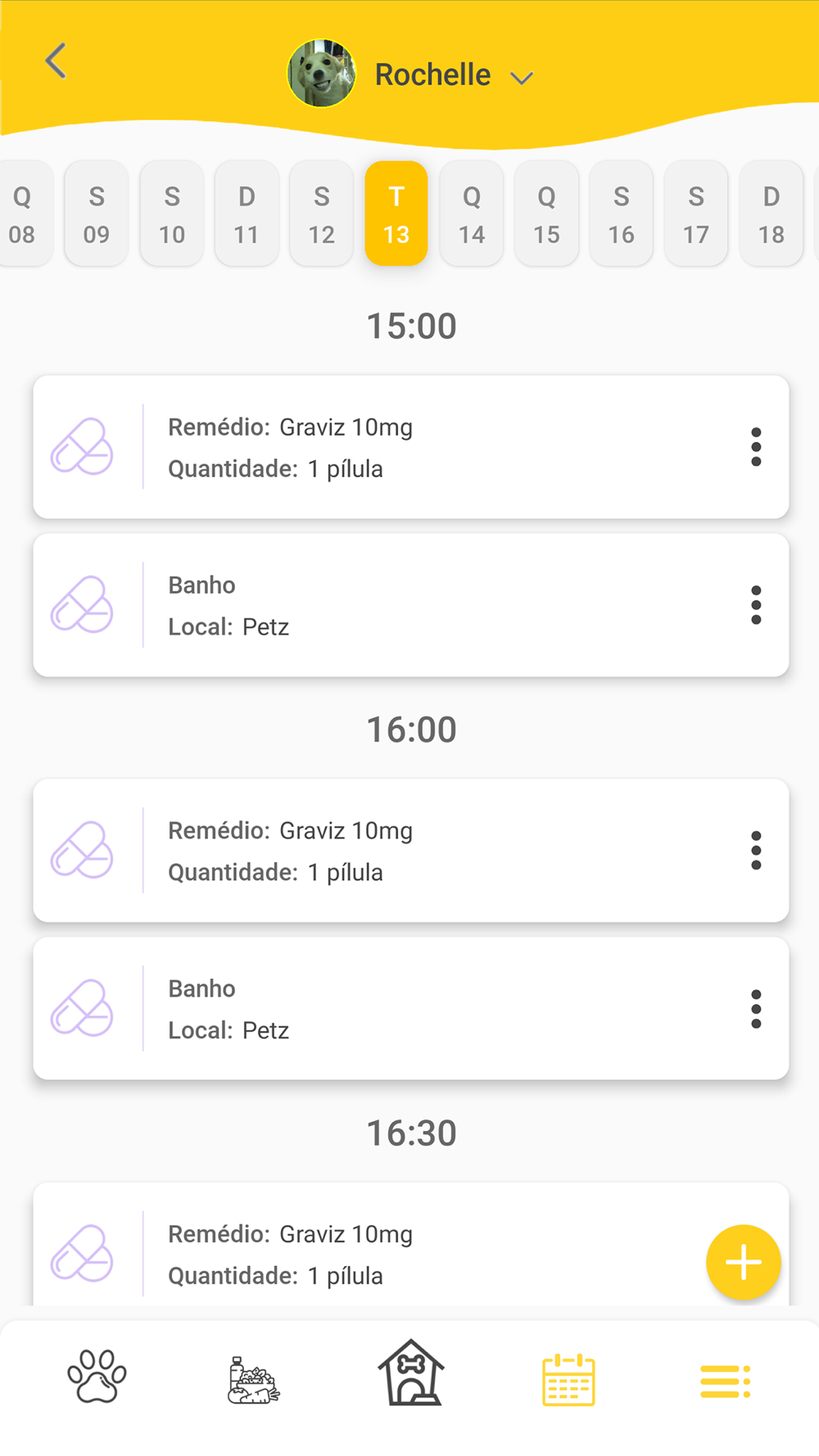Select day 16 in the calendar strip

click(x=621, y=214)
